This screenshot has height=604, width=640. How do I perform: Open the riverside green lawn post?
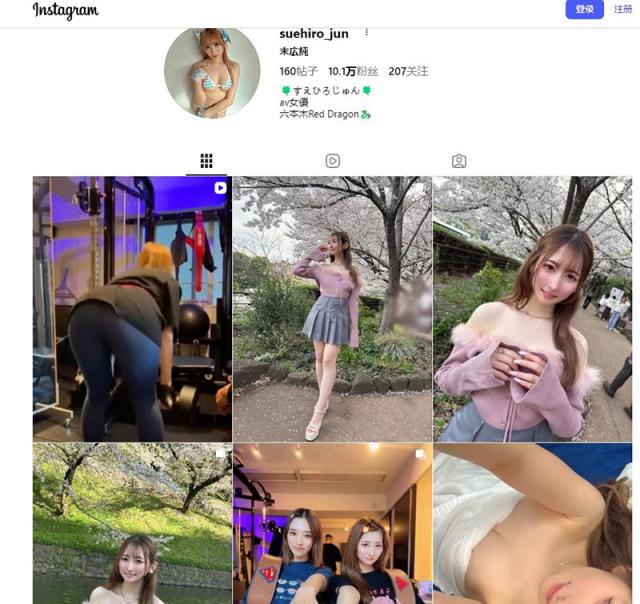(132, 524)
